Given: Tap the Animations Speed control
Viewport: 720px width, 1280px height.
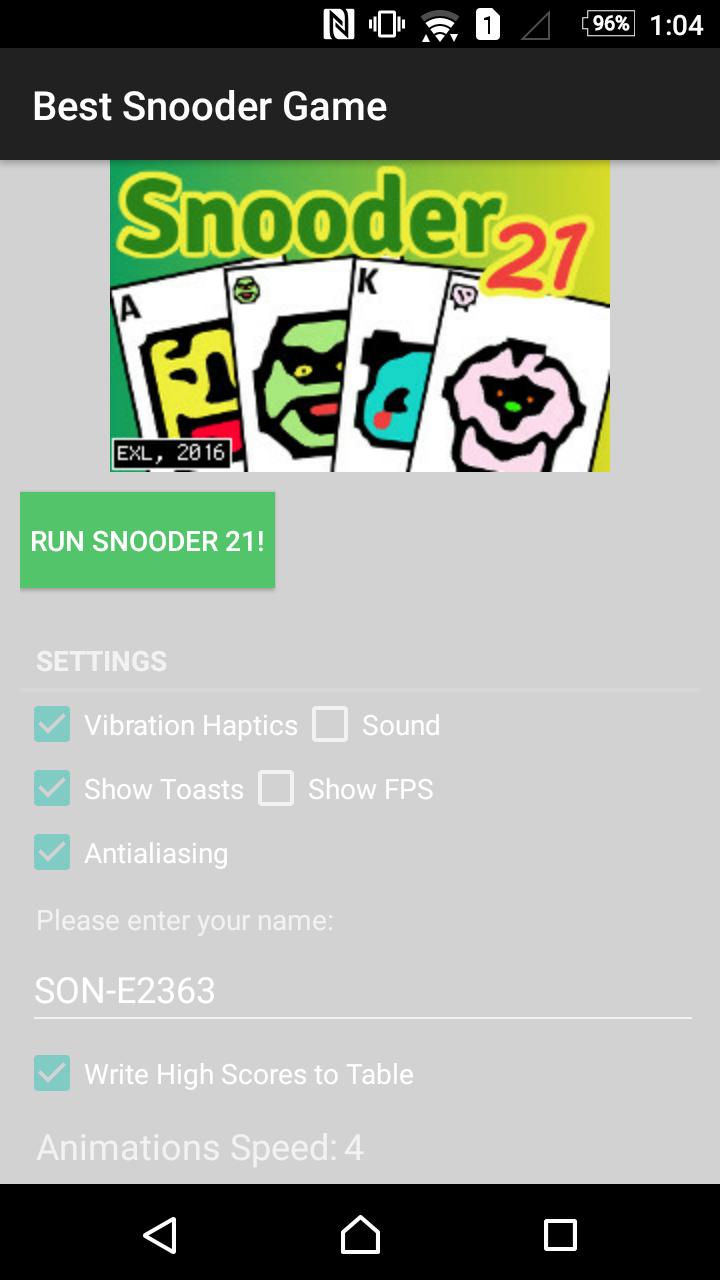Looking at the screenshot, I should click(200, 1147).
